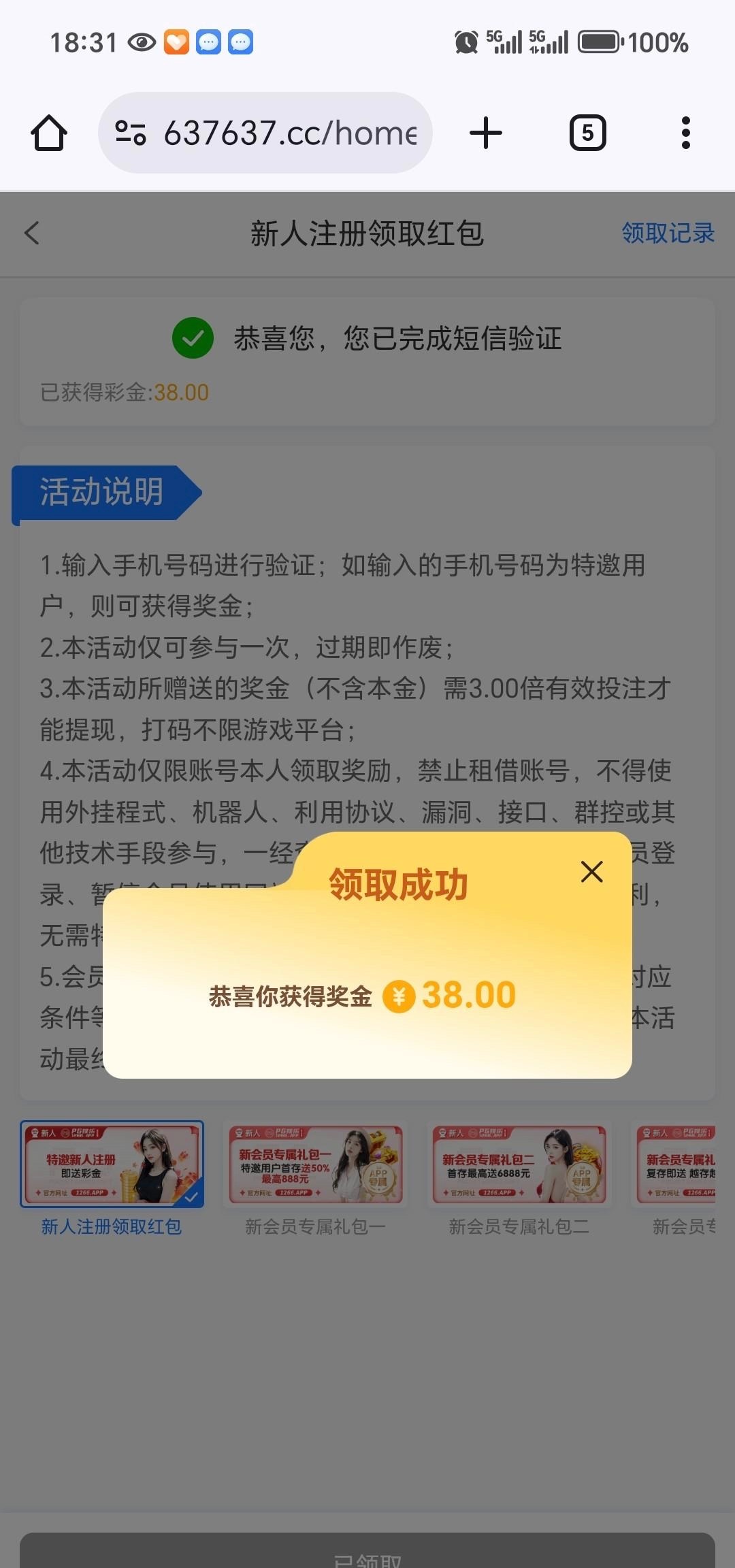View site info icon in address bar
This screenshot has width=735, height=1568.
click(131, 133)
